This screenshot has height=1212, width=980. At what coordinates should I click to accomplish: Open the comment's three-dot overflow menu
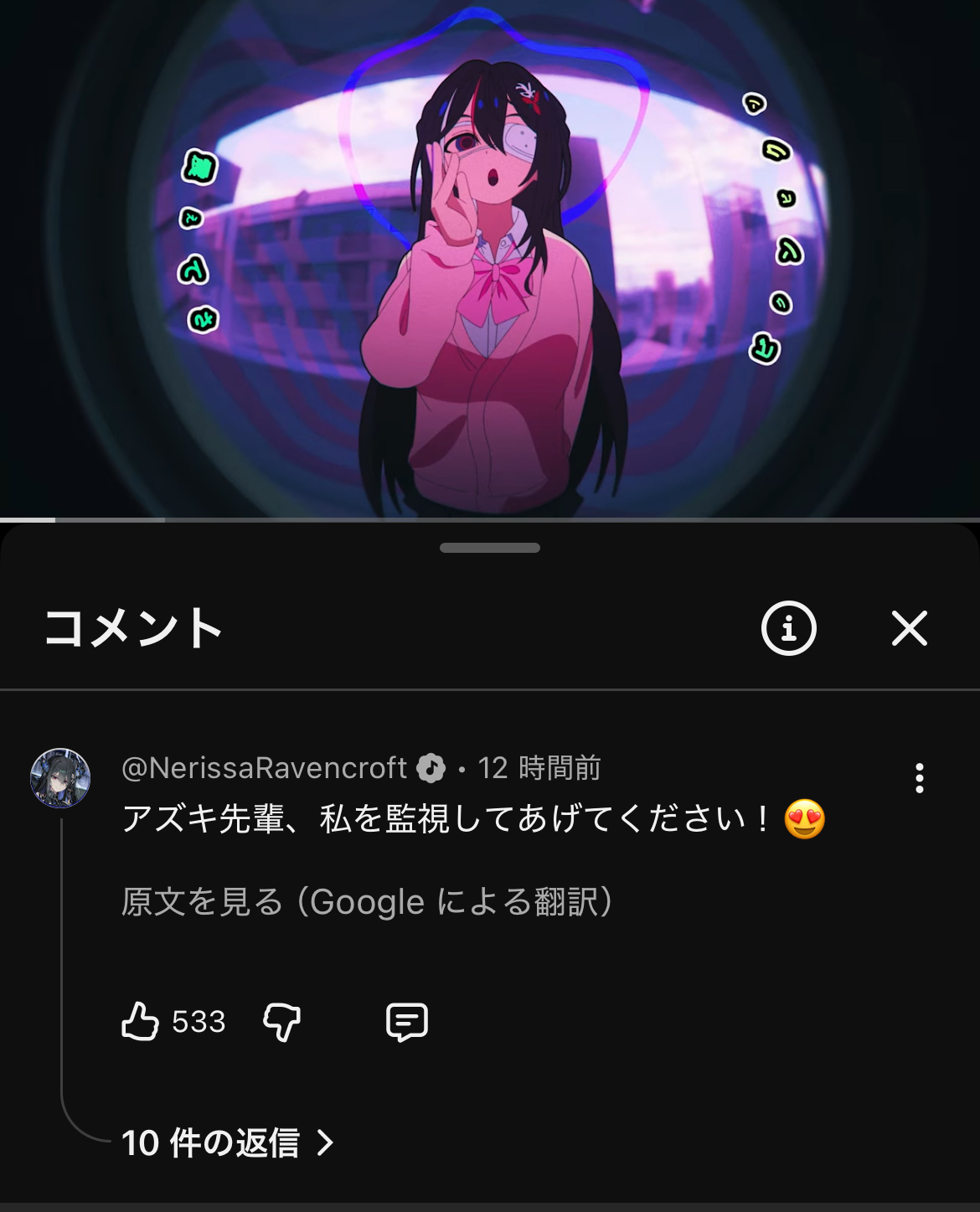click(920, 778)
